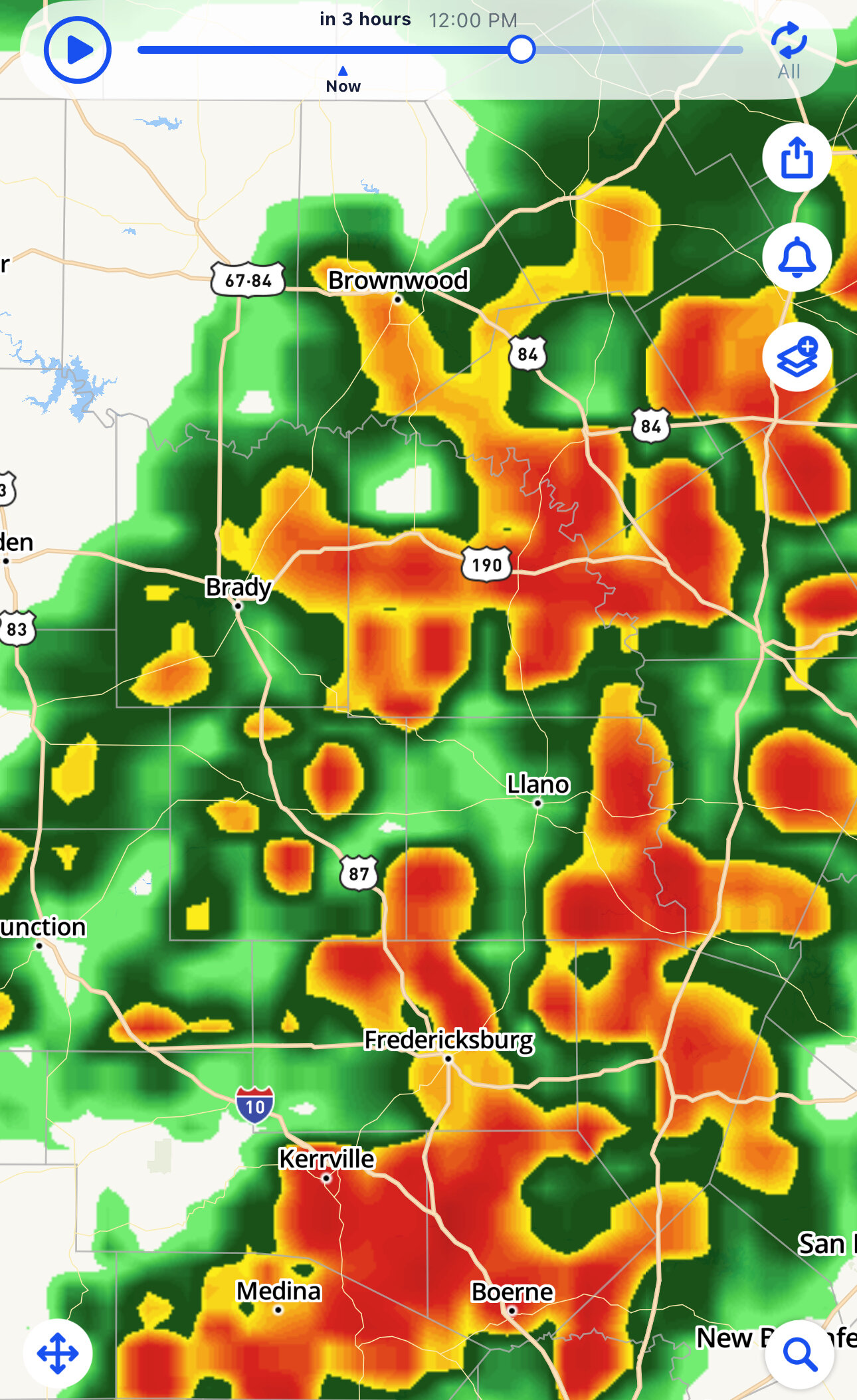Viewport: 857px width, 1400px height.
Task: Jump the timeline to the Now marker
Action: tap(343, 80)
